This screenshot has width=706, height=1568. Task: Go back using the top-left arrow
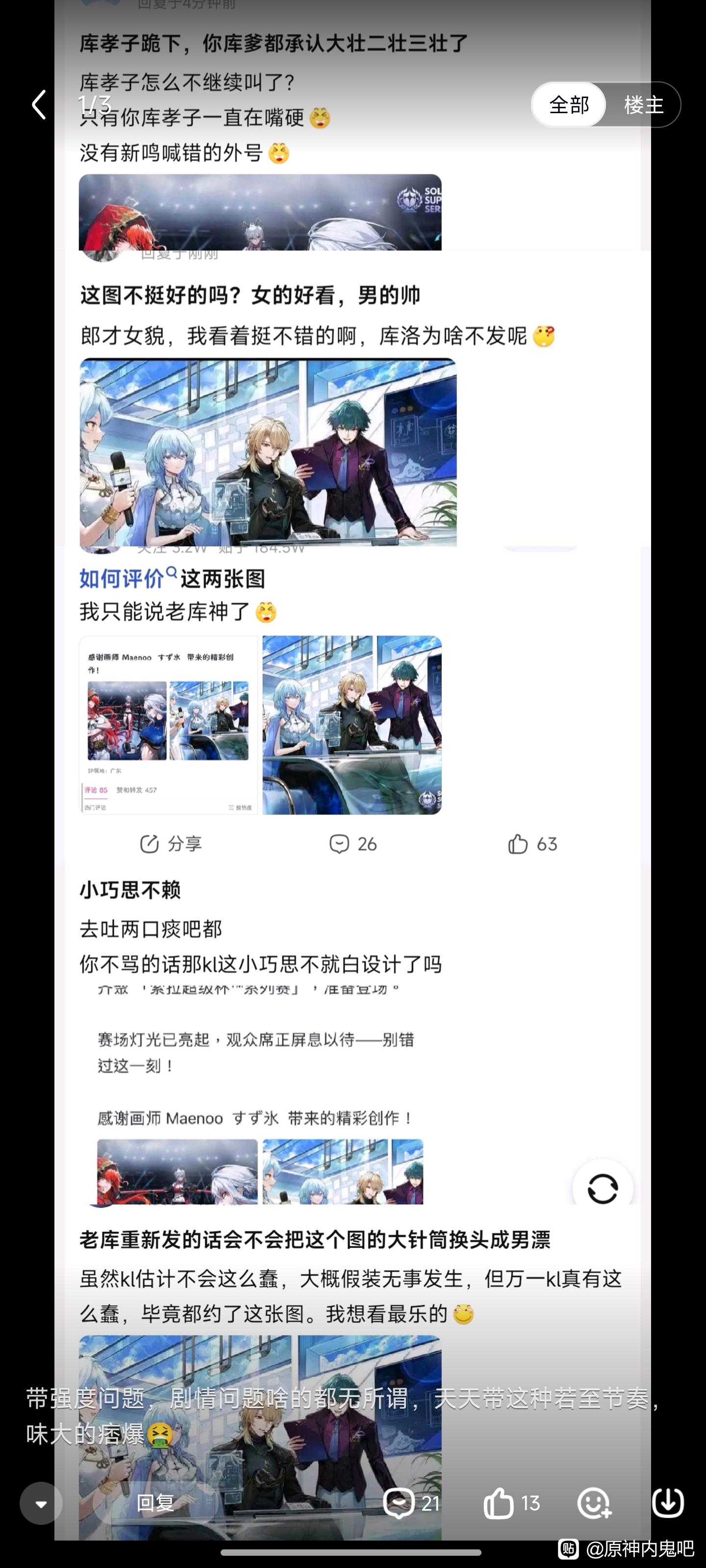(x=39, y=105)
